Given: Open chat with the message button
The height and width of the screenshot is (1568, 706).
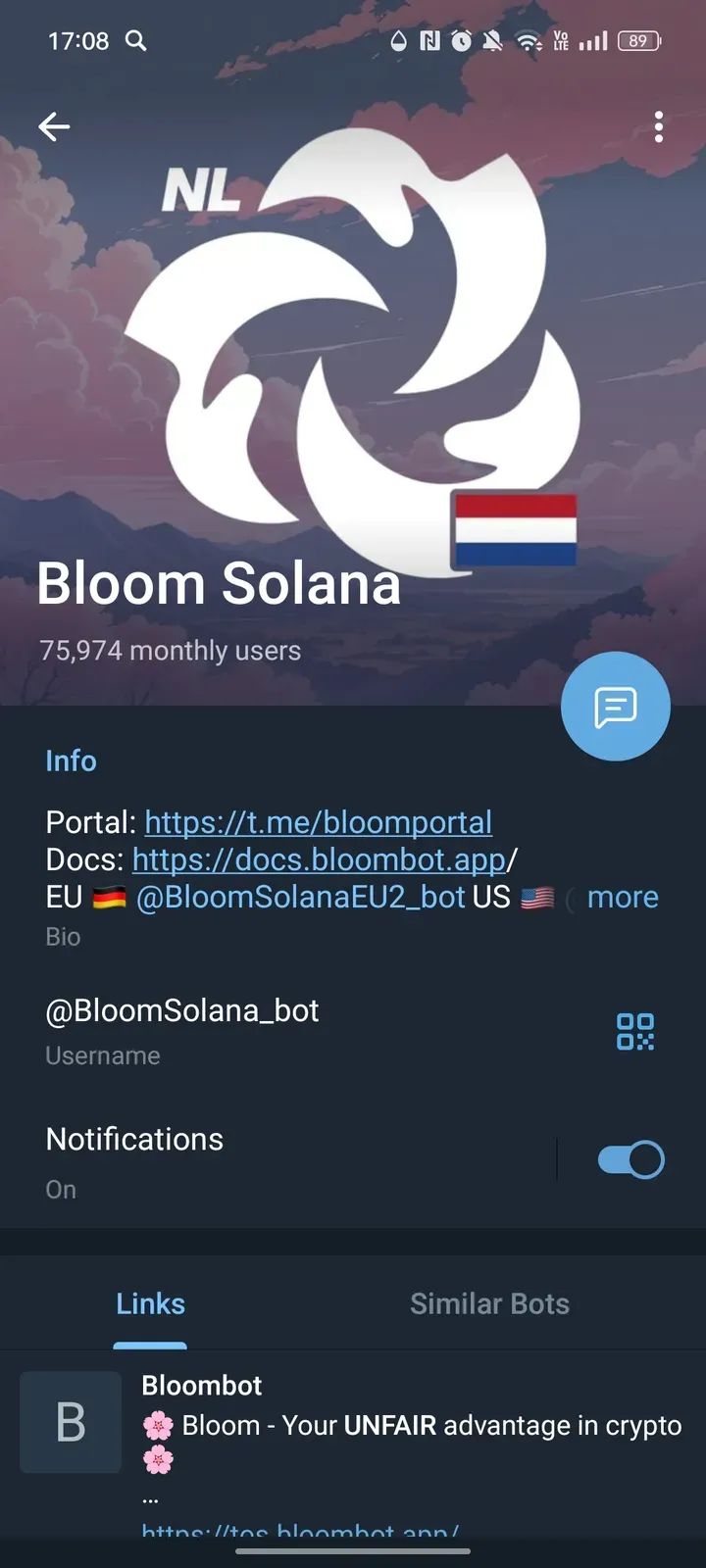Looking at the screenshot, I should pyautogui.click(x=615, y=706).
